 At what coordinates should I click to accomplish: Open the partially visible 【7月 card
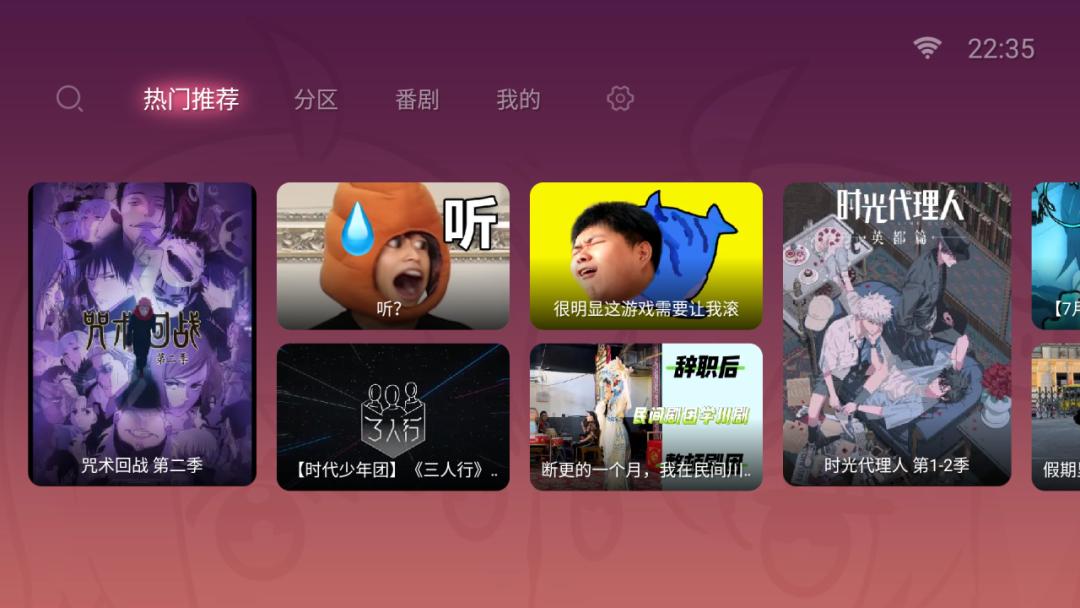pyautogui.click(x=1056, y=256)
